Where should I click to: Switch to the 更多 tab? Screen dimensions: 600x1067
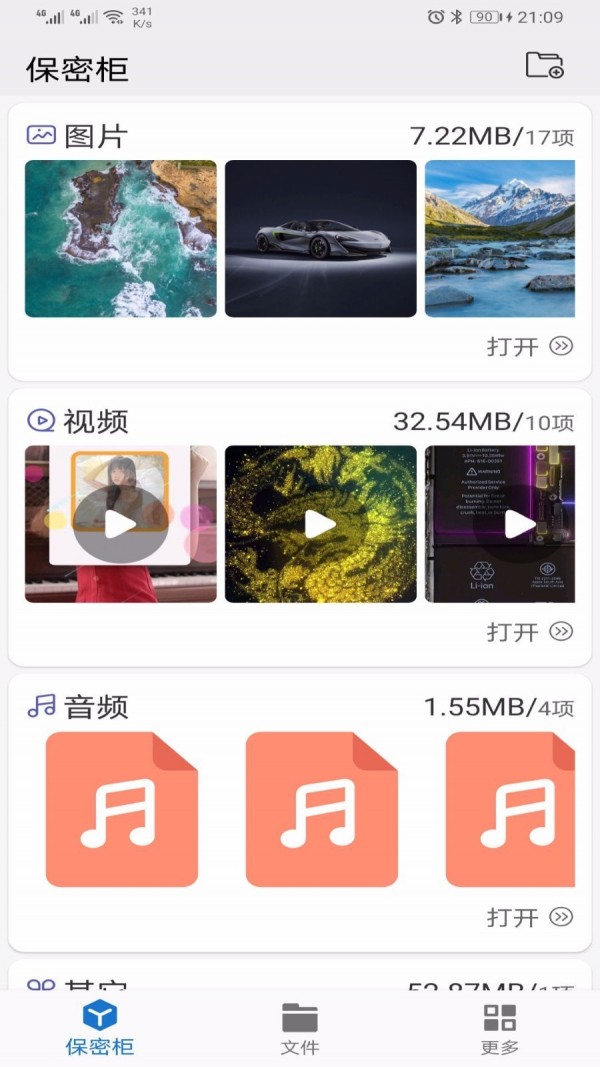click(x=500, y=1028)
